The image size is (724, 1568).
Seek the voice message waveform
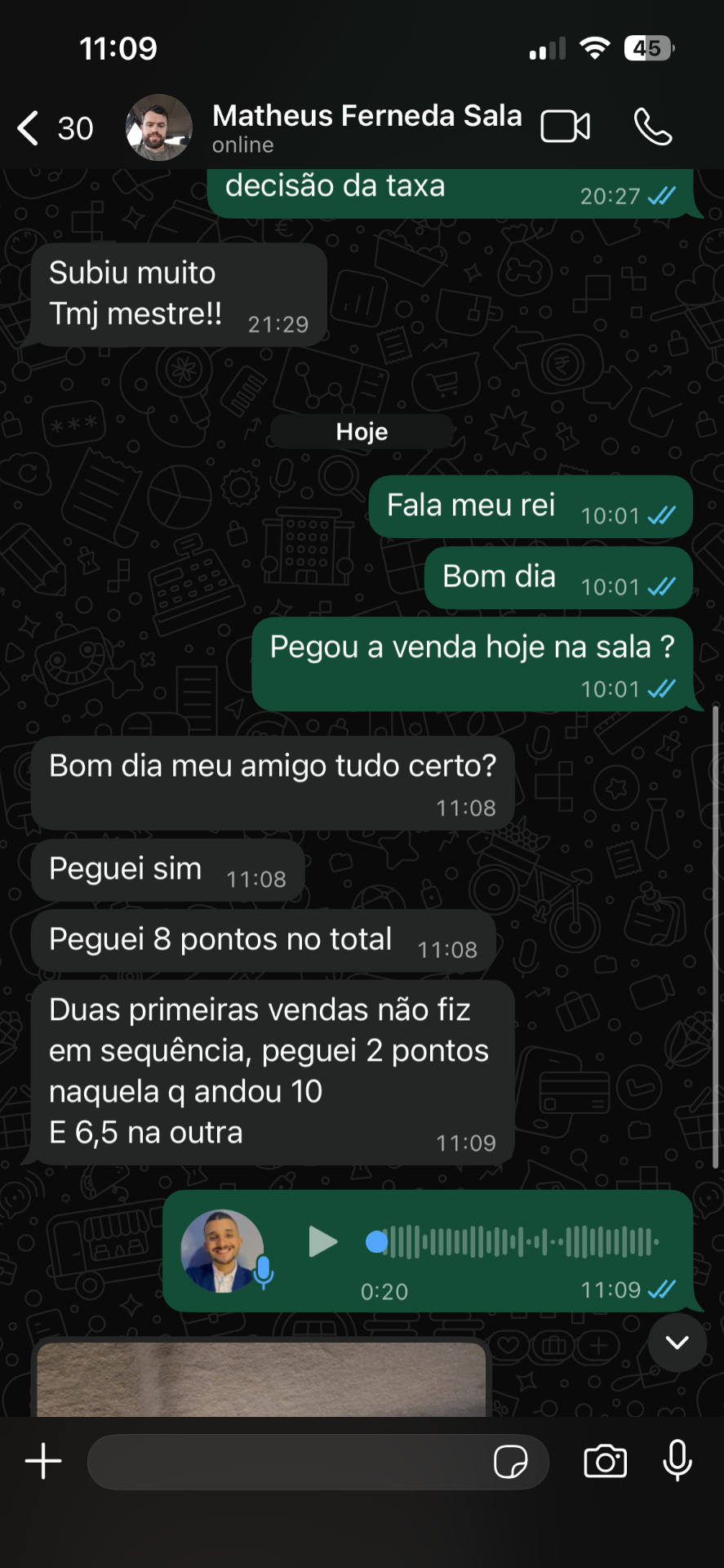pyautogui.click(x=513, y=1242)
